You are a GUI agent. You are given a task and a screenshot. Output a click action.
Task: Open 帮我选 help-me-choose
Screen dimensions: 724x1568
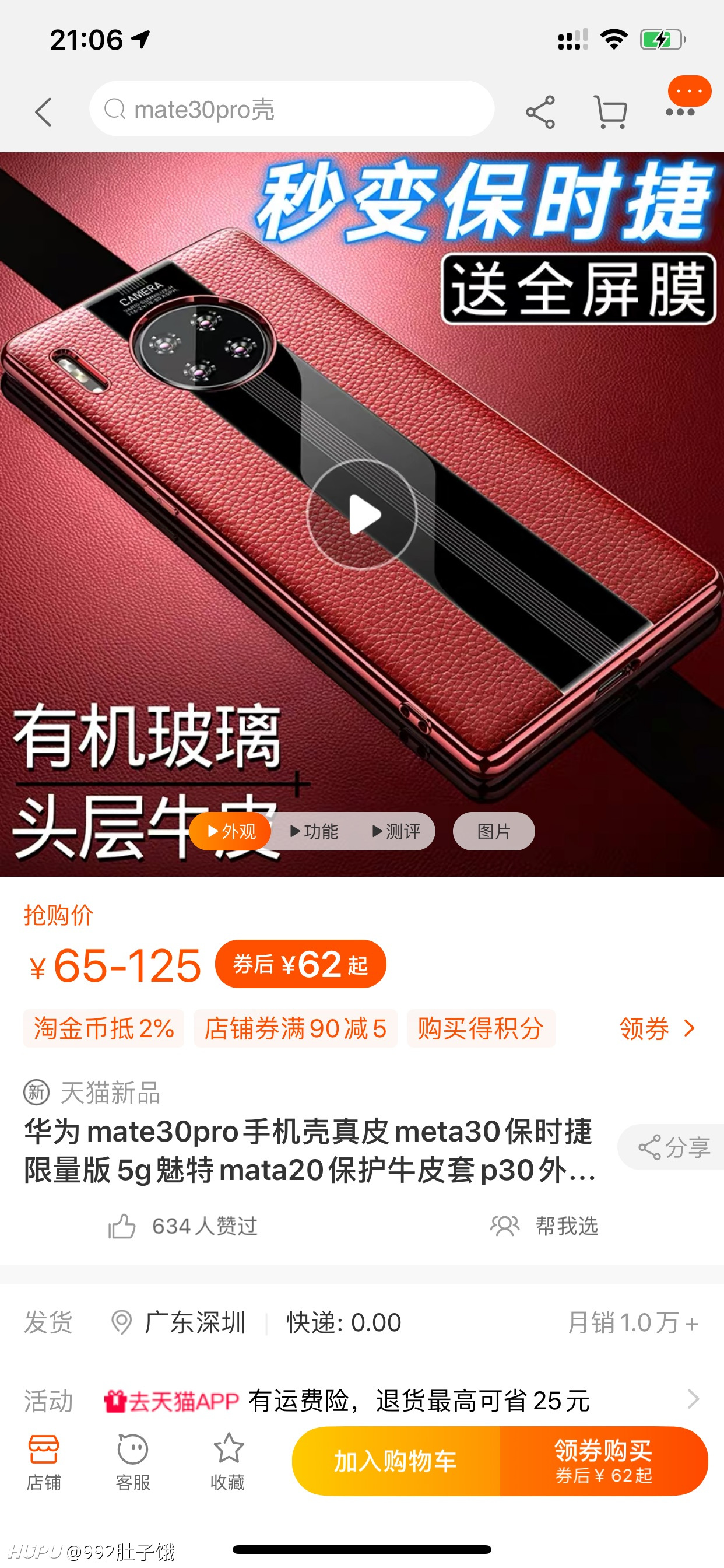(x=544, y=1226)
